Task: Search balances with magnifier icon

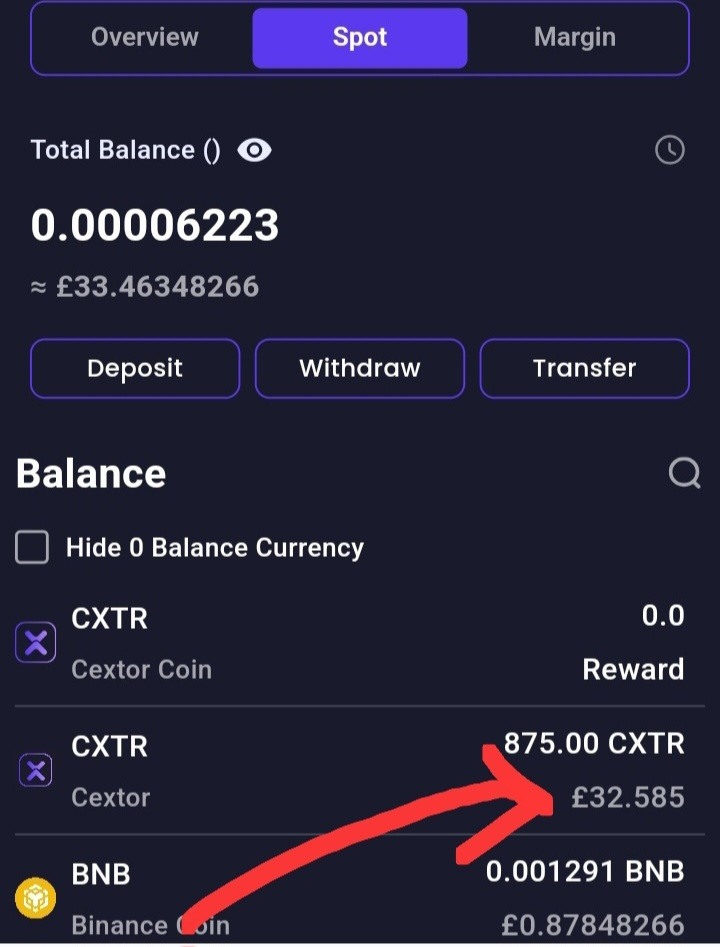Action: click(x=684, y=473)
